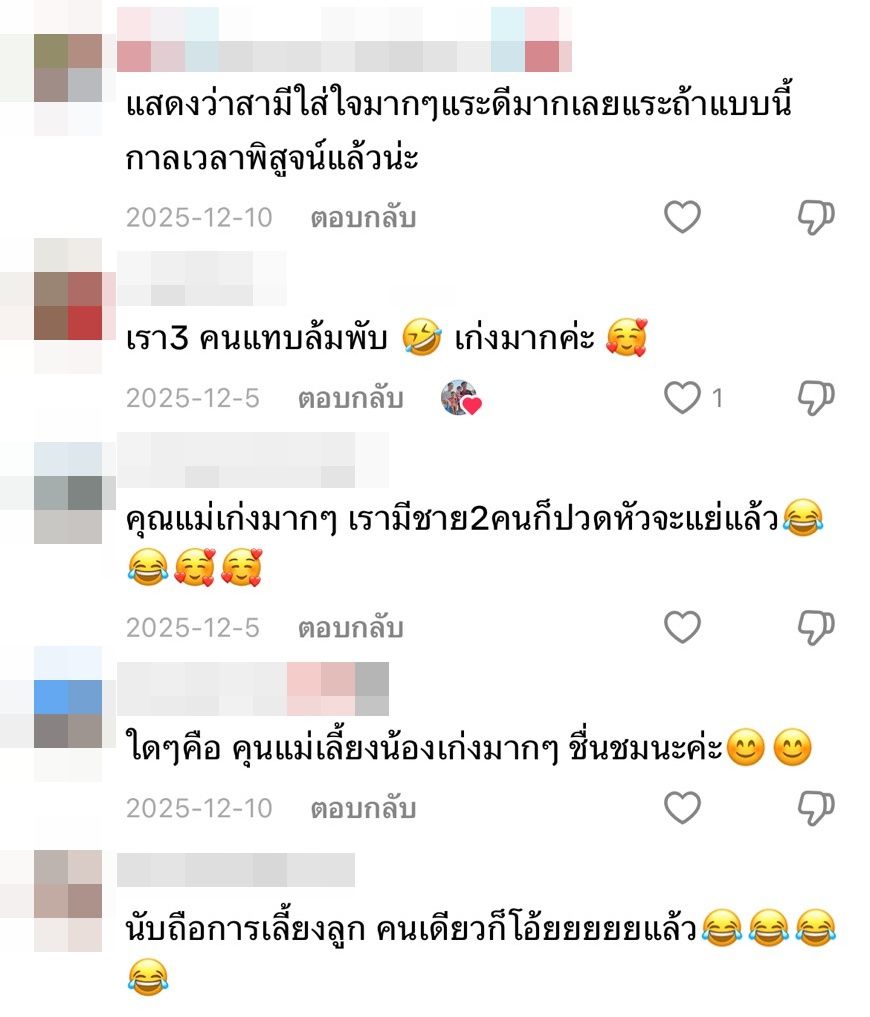The image size is (870, 1017).
Task: Like the comment starting 'ใดๆคือ คุนแม่เลี้ยงน้อง'
Action: point(683,808)
